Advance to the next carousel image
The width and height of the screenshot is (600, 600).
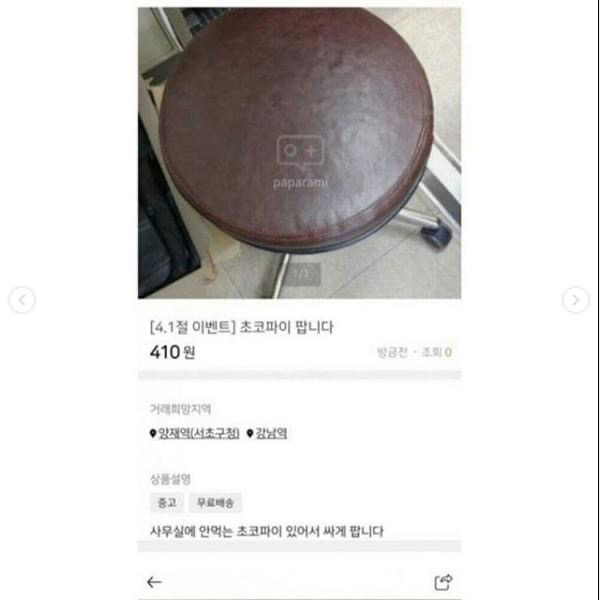pyautogui.click(x=575, y=299)
